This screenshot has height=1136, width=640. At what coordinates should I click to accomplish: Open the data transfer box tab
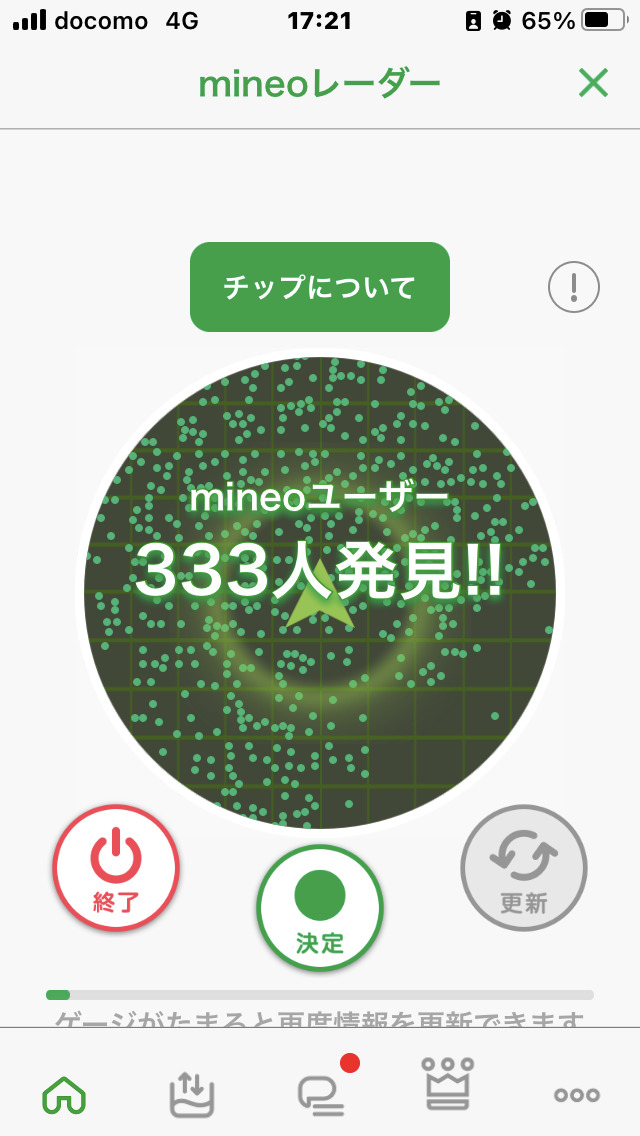coord(192,1095)
